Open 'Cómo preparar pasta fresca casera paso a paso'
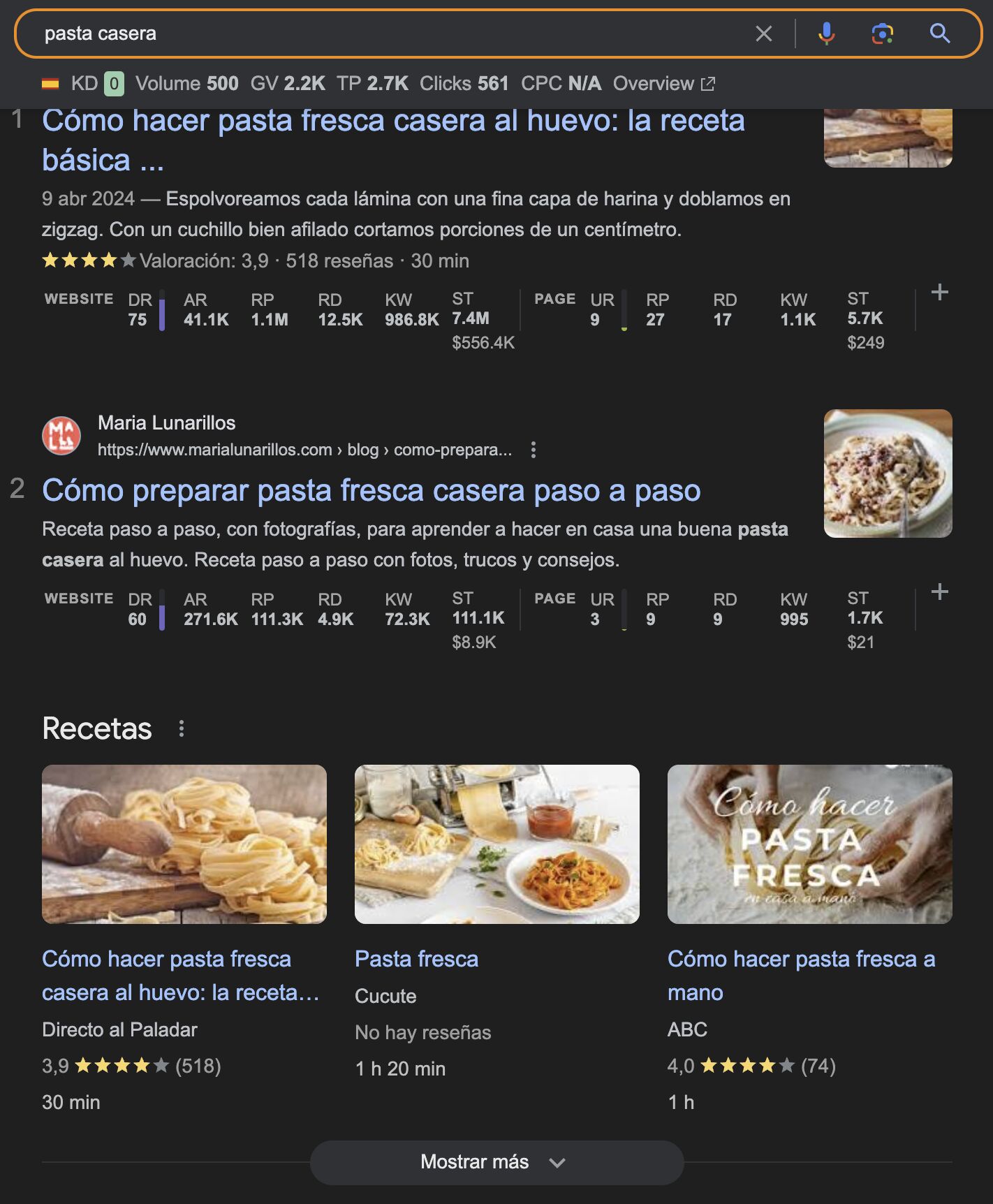Image resolution: width=993 pixels, height=1204 pixels. [x=371, y=491]
